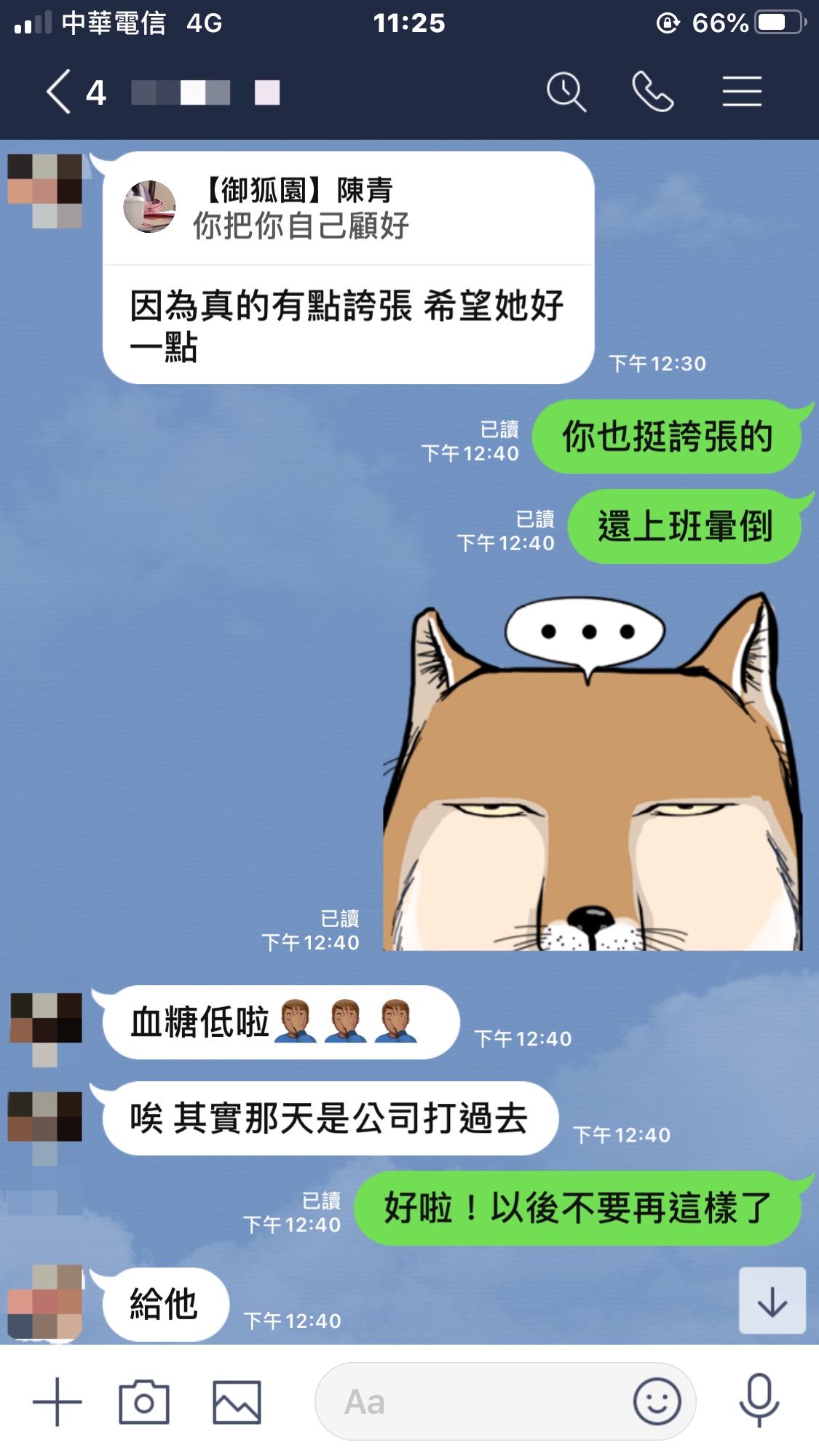Viewport: 819px width, 1456px height.
Task: Jump to the latest message
Action: click(772, 1301)
